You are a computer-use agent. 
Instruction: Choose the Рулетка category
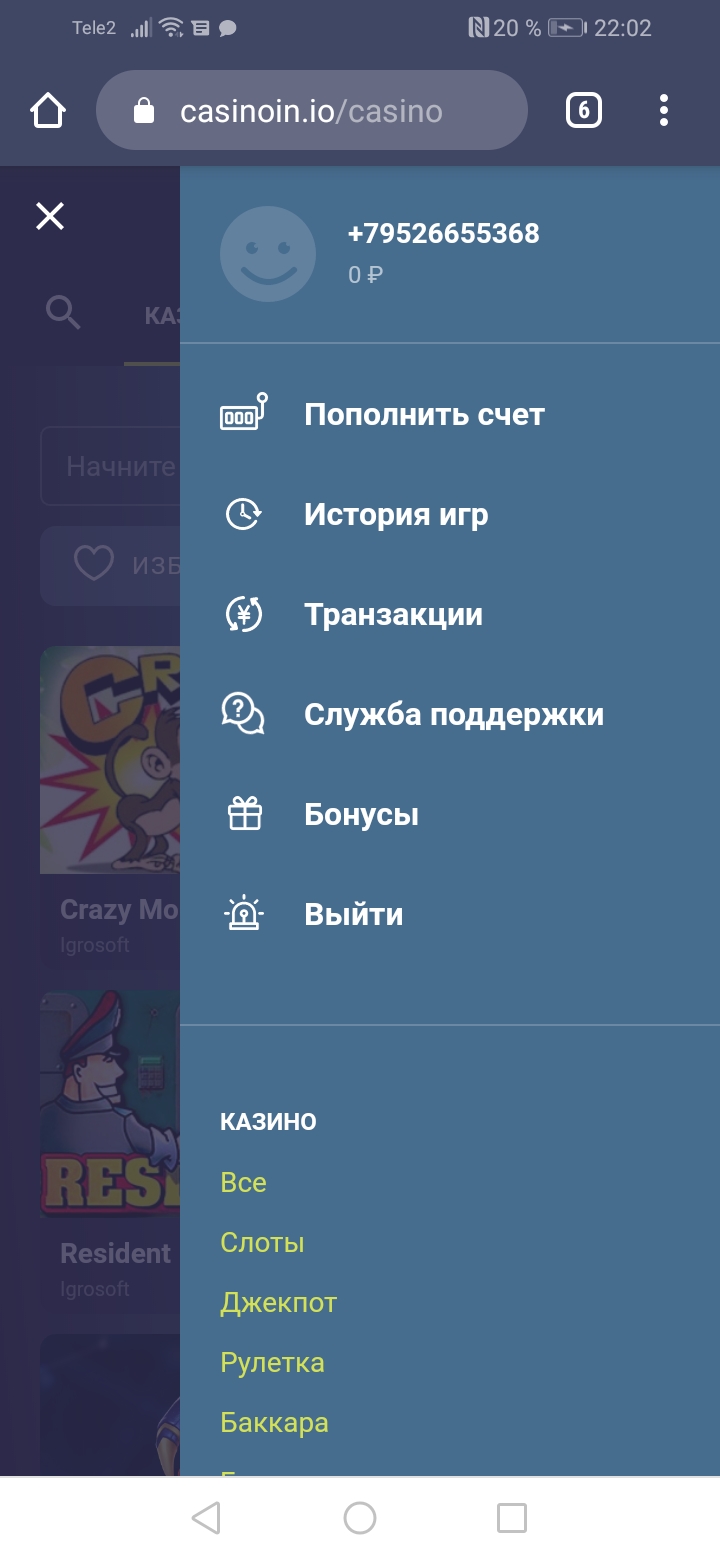coord(272,1362)
